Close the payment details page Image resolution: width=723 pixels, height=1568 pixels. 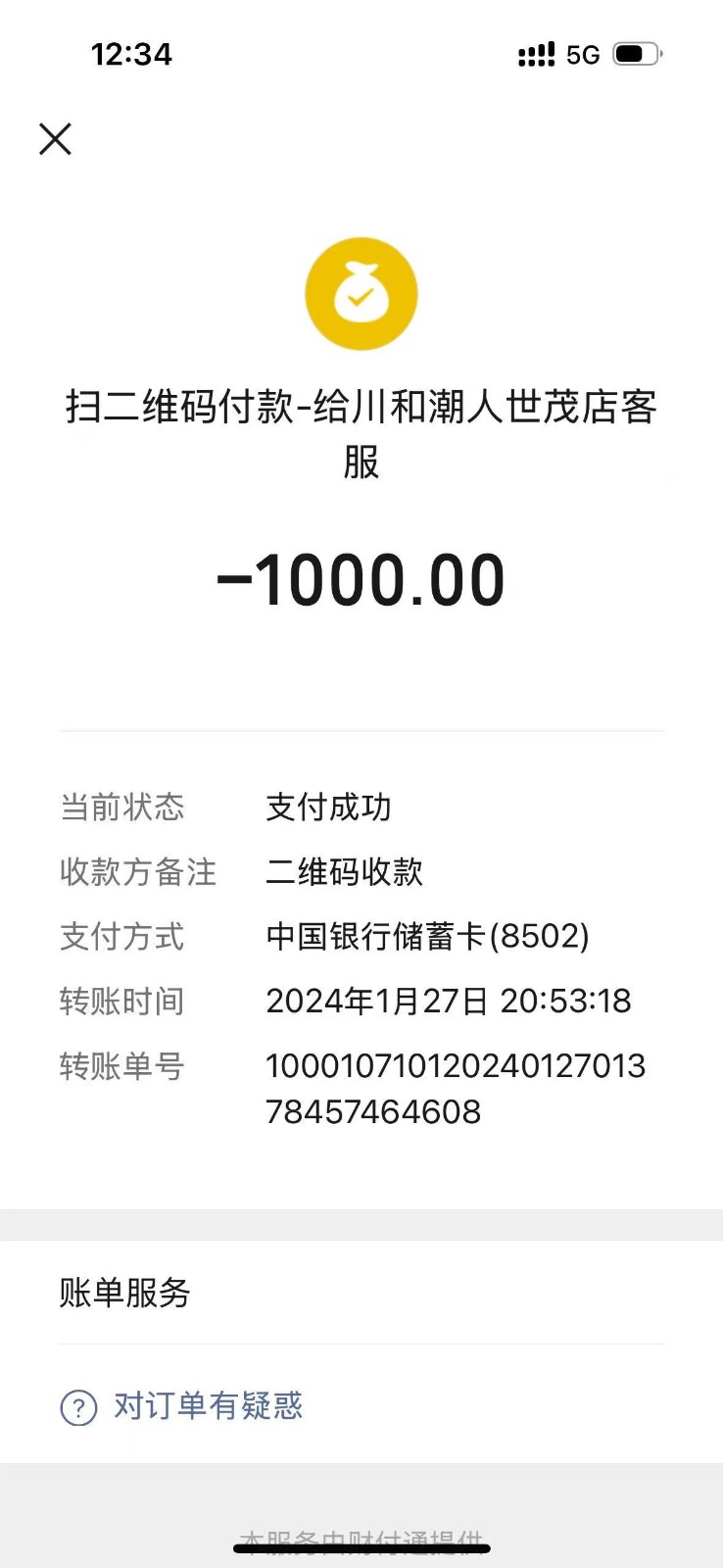[55, 139]
